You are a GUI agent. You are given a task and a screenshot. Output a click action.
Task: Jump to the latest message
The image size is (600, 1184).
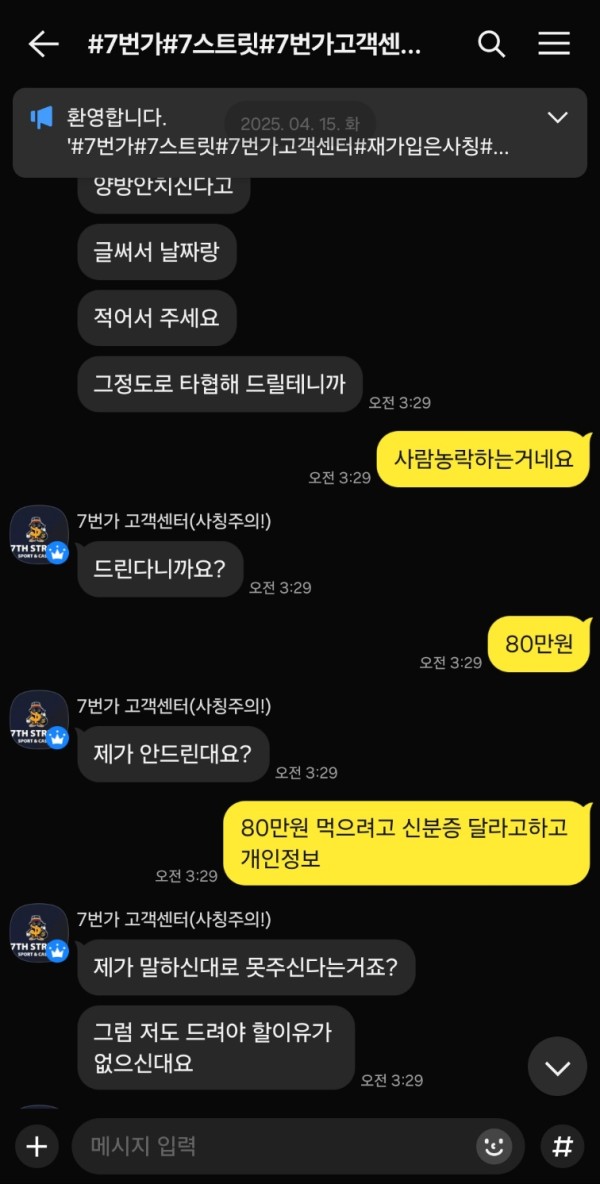(x=557, y=1067)
